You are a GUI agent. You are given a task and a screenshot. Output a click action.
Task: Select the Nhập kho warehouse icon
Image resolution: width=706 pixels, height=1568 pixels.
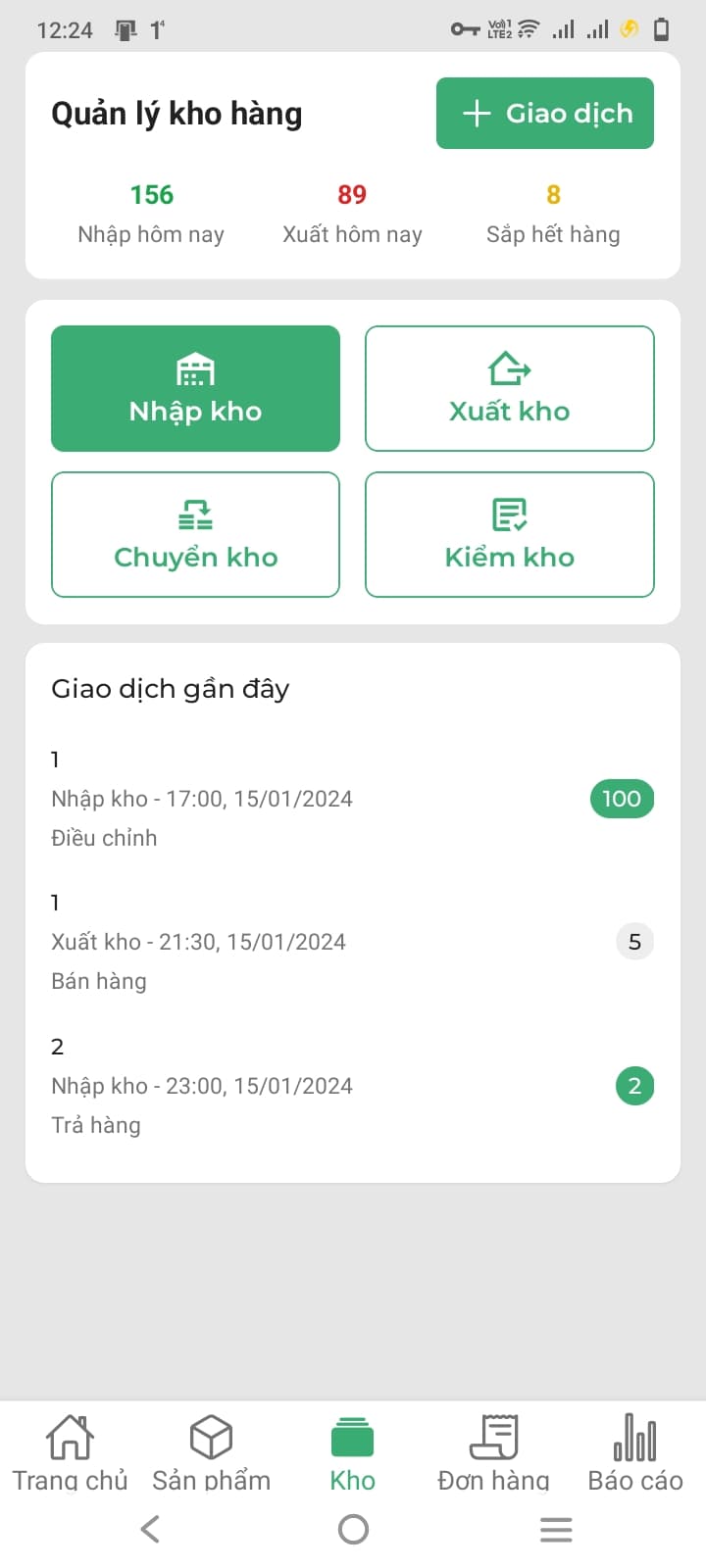194,367
